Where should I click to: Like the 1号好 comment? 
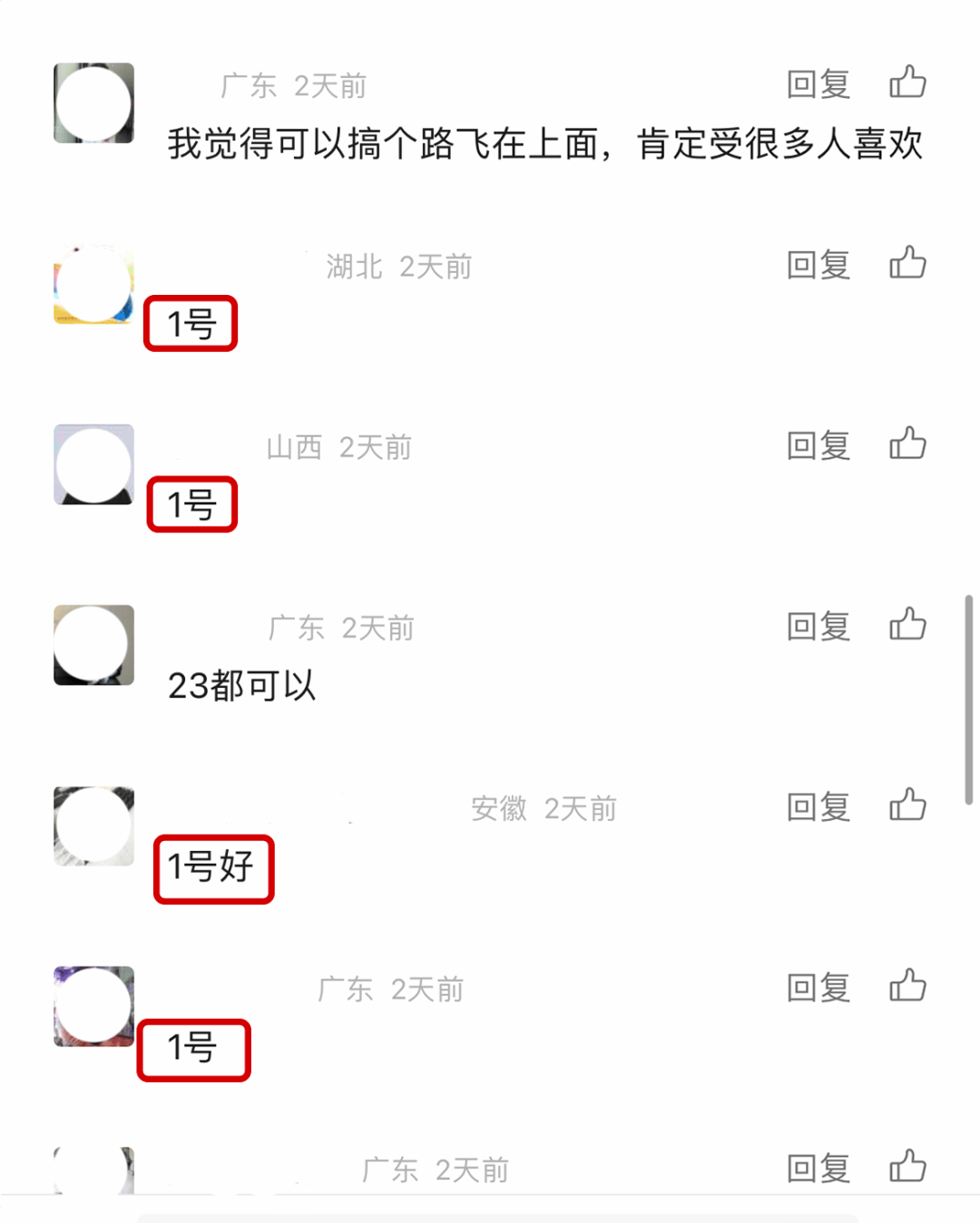pos(907,805)
